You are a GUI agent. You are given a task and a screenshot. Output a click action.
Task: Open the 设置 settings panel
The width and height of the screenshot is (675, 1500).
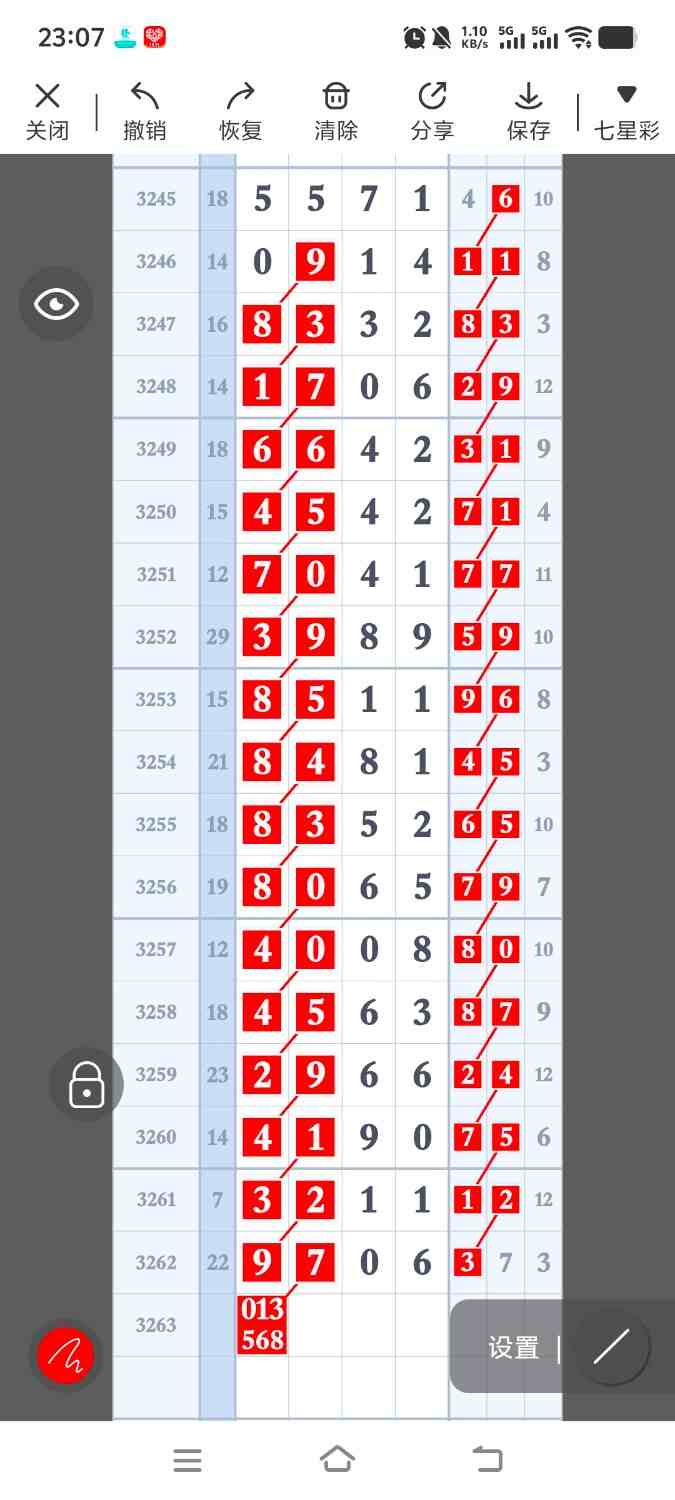514,1348
